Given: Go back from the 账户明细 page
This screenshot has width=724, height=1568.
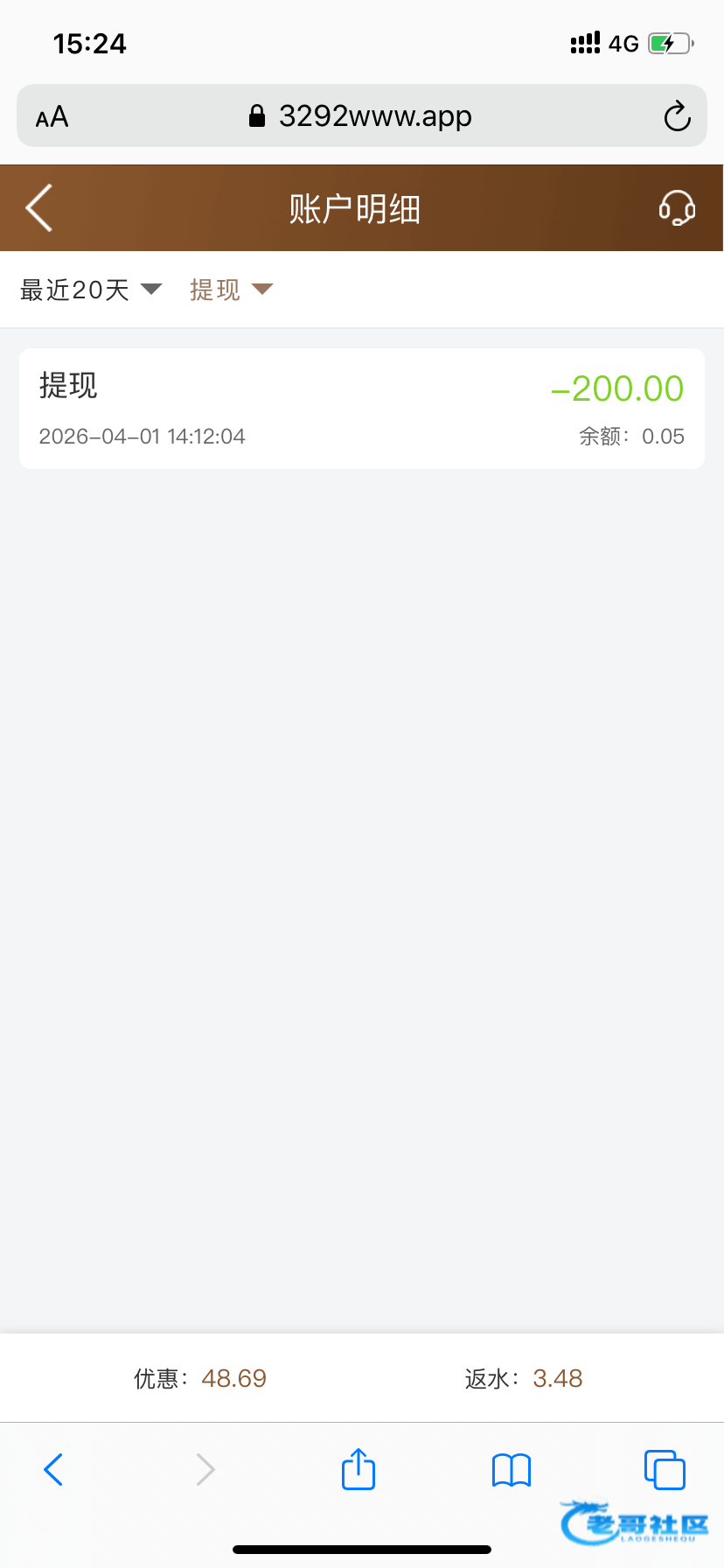Looking at the screenshot, I should 39,208.
